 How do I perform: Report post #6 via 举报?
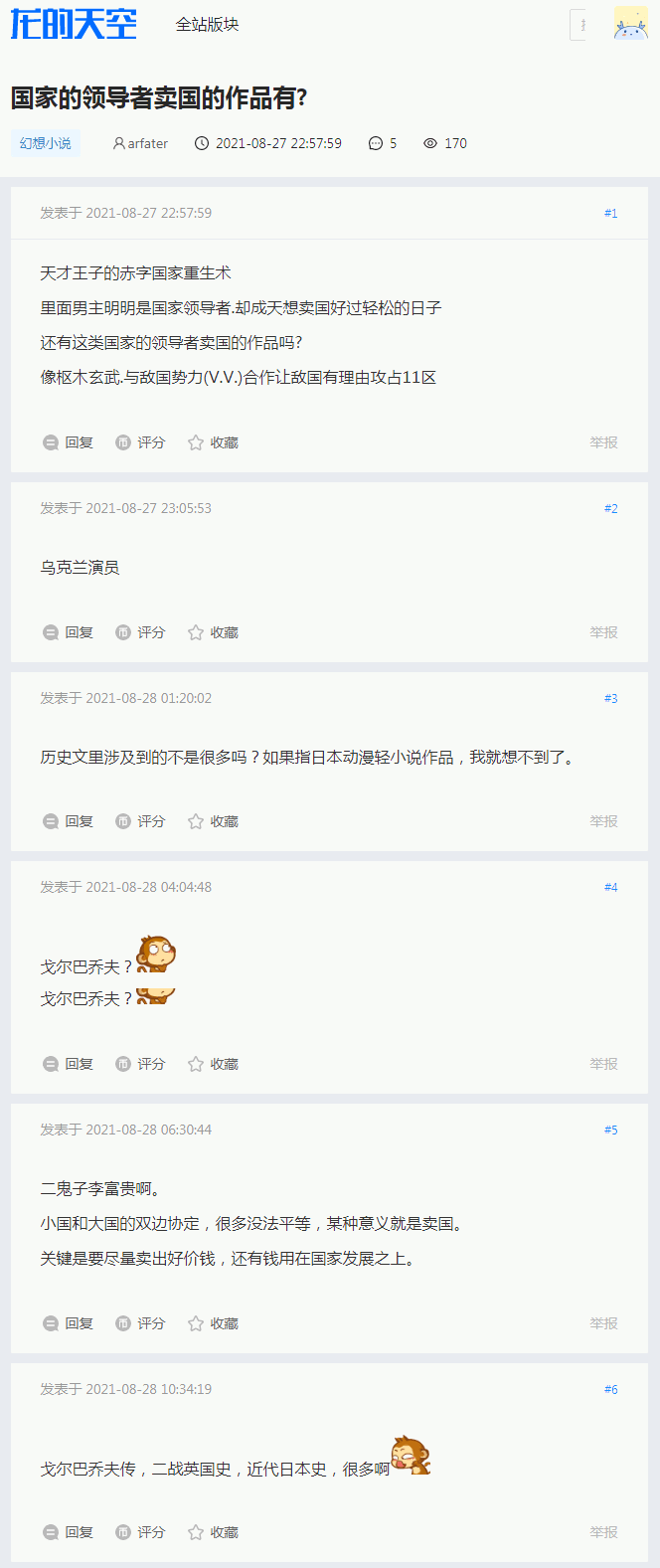603,1532
